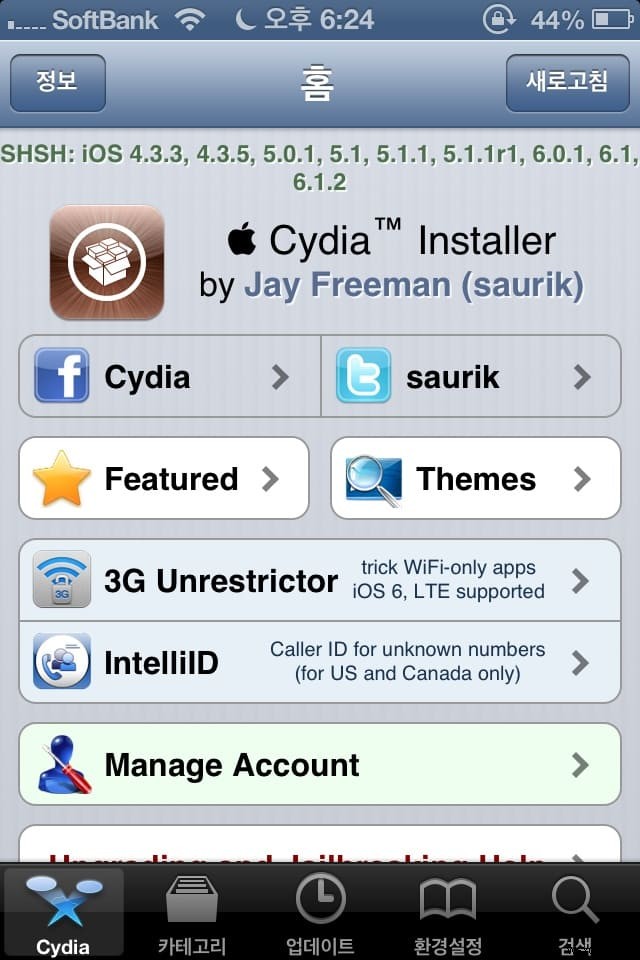
Task: Open the Featured section
Action: tap(164, 478)
